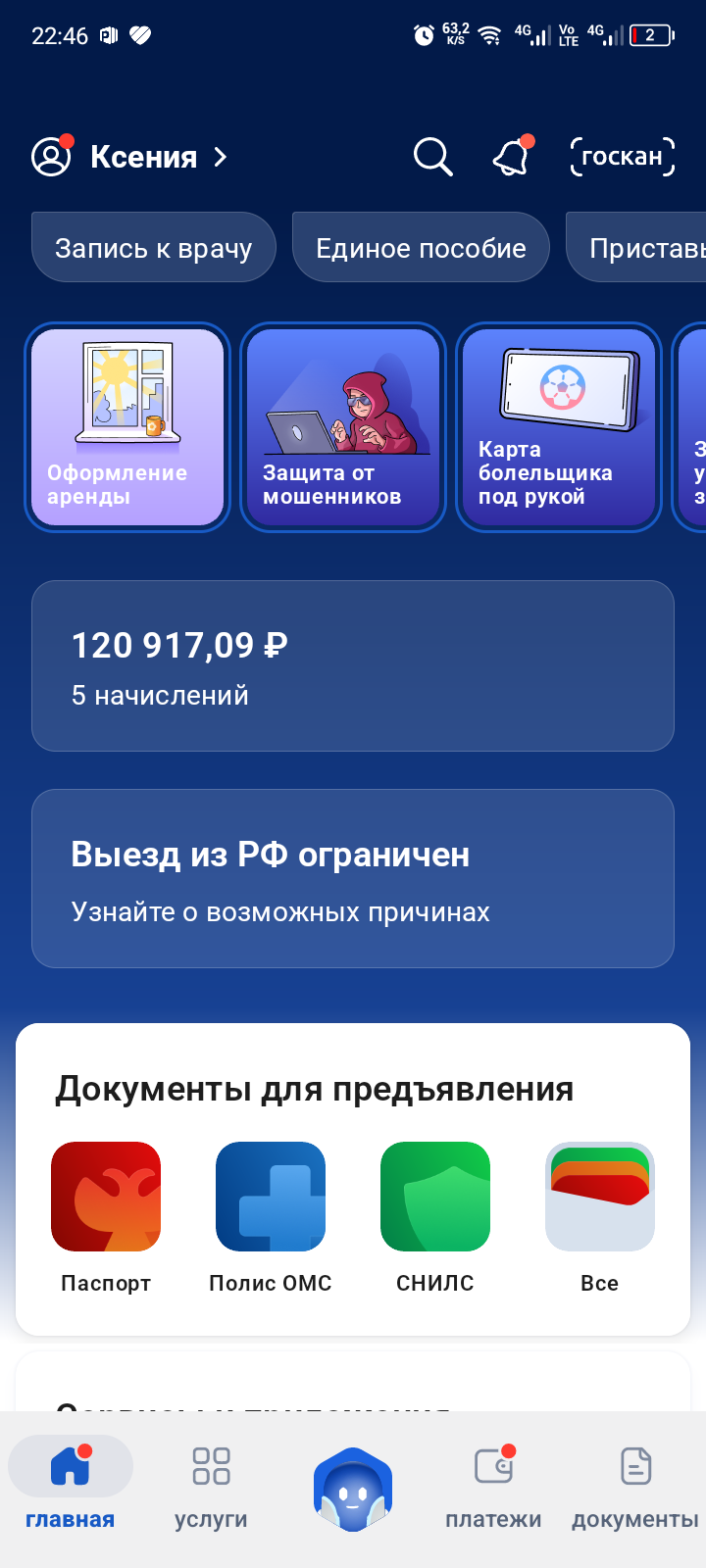The width and height of the screenshot is (706, 1568).
Task: Open the госкан scanner button
Action: 622,156
